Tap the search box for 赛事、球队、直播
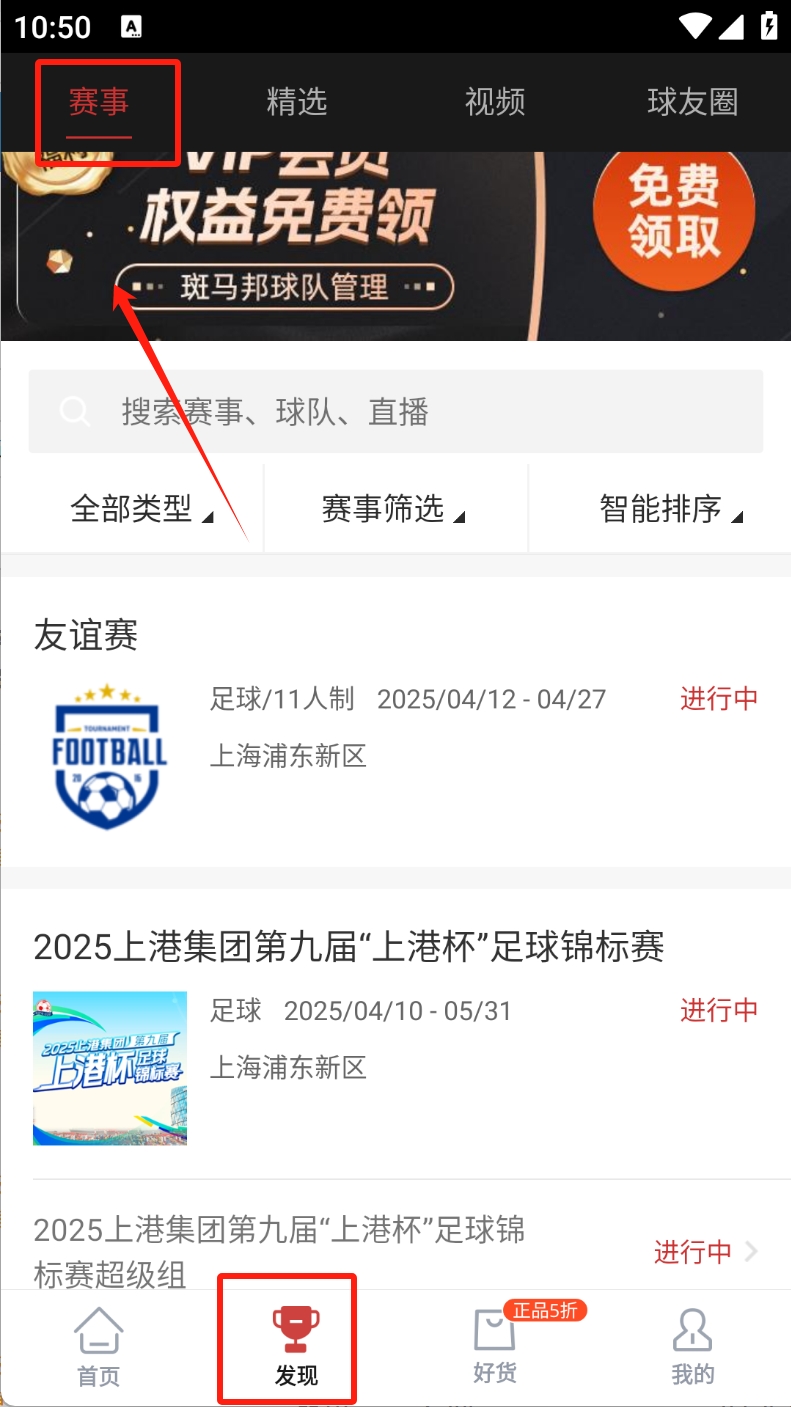The image size is (791, 1407). click(395, 411)
